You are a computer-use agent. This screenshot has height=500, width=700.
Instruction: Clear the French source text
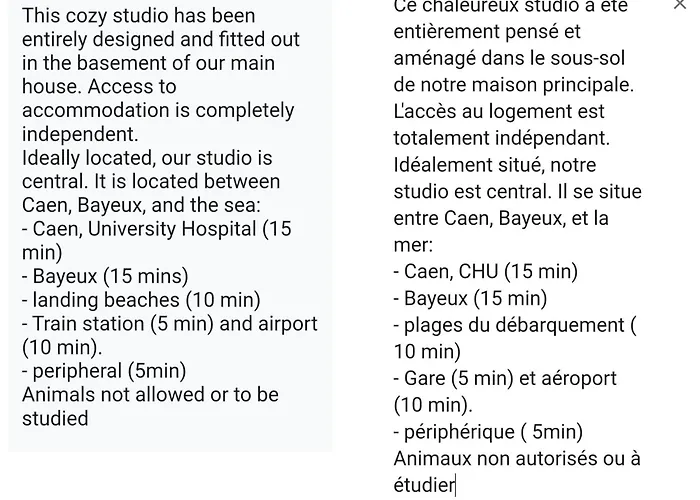(x=681, y=6)
